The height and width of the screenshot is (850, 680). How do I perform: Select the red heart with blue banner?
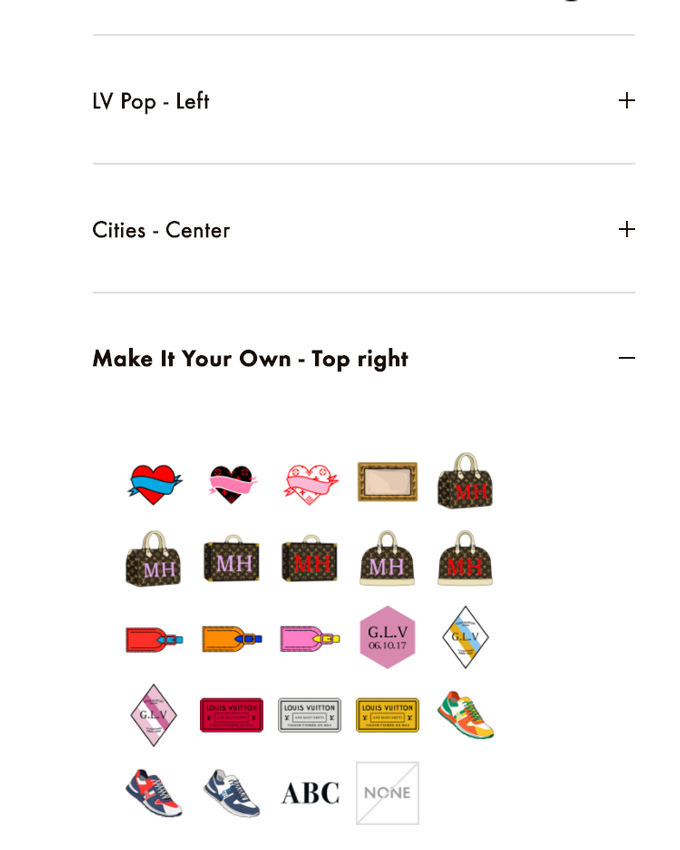[x=155, y=483]
